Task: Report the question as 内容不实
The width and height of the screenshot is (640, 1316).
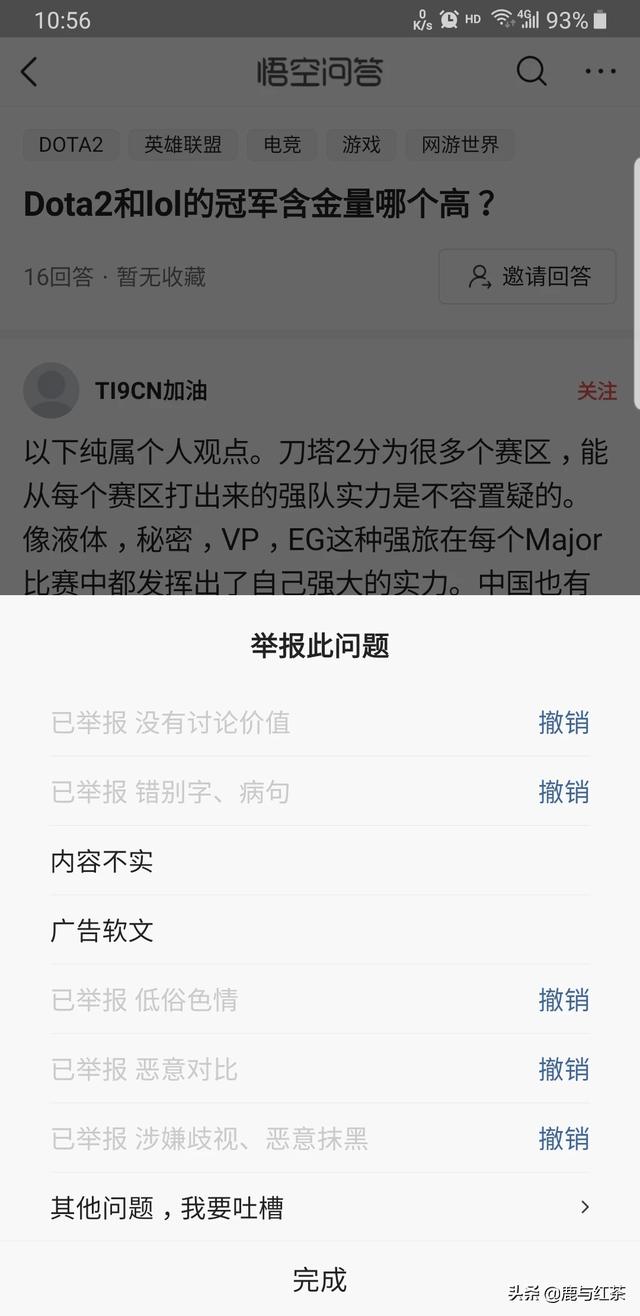Action: coord(102,861)
